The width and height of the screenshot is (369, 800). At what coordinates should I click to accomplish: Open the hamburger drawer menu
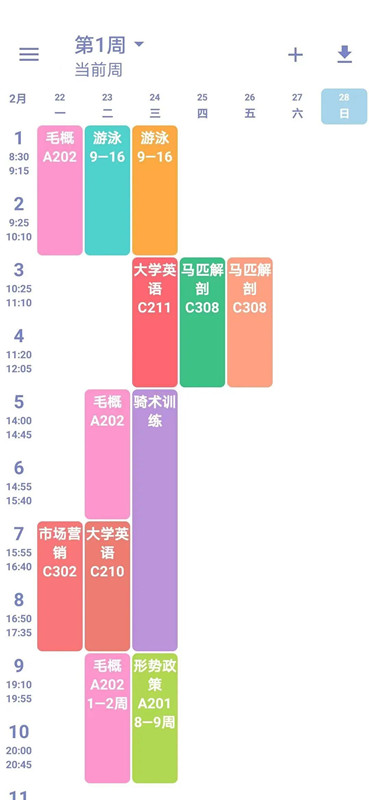tap(29, 54)
